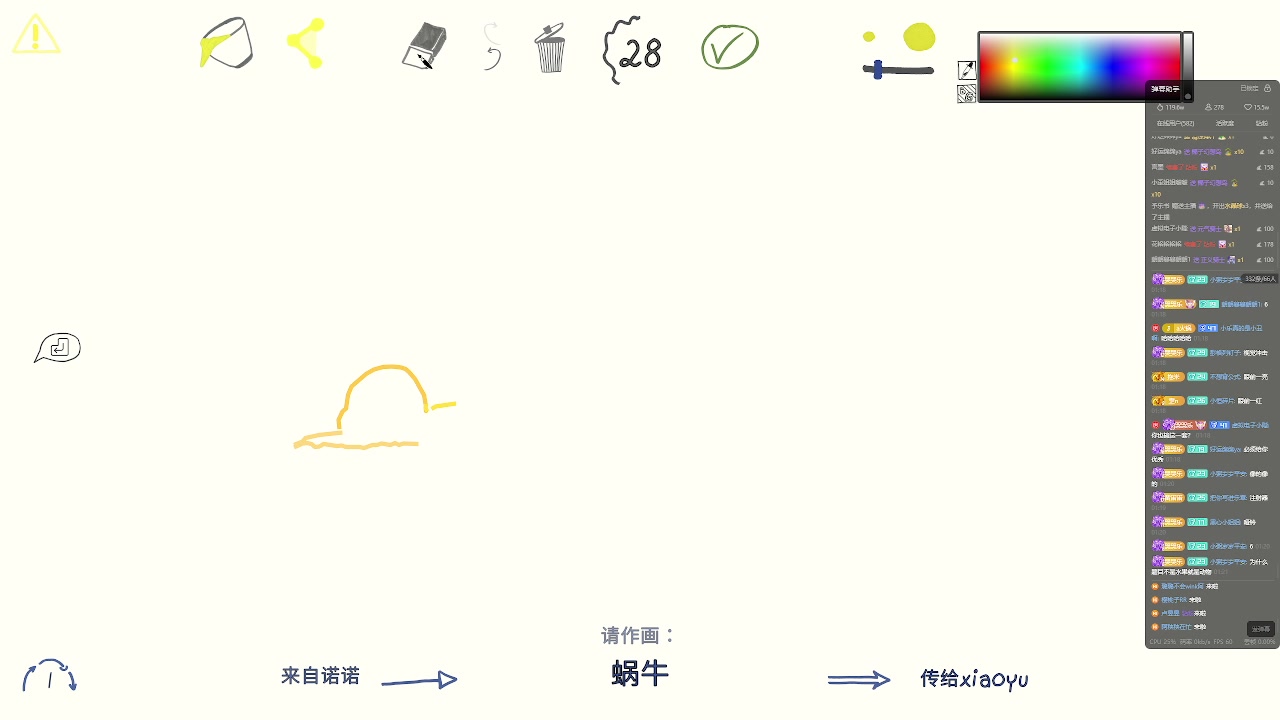This screenshot has height=720, width=1280.
Task: Activate the eyedropper color picker
Action: point(967,70)
